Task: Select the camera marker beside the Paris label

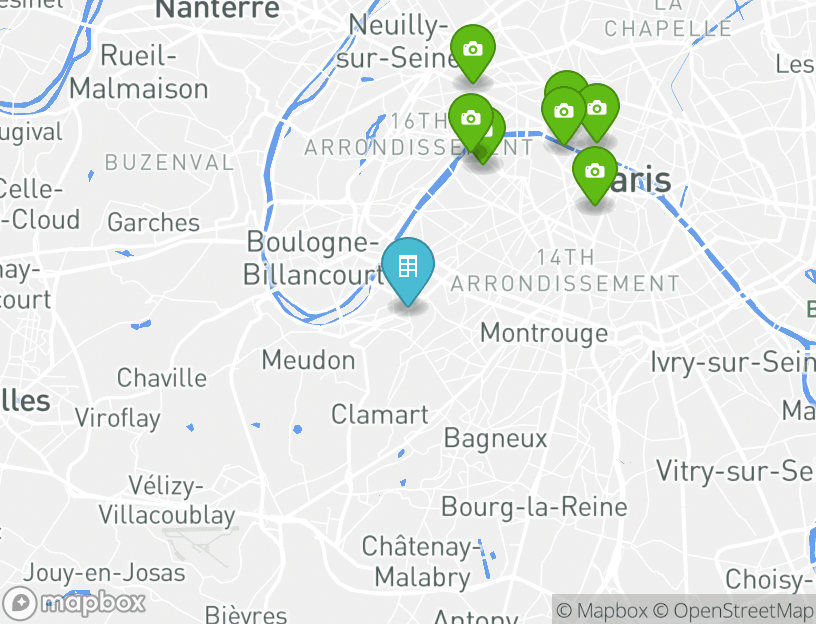Action: pos(595,171)
